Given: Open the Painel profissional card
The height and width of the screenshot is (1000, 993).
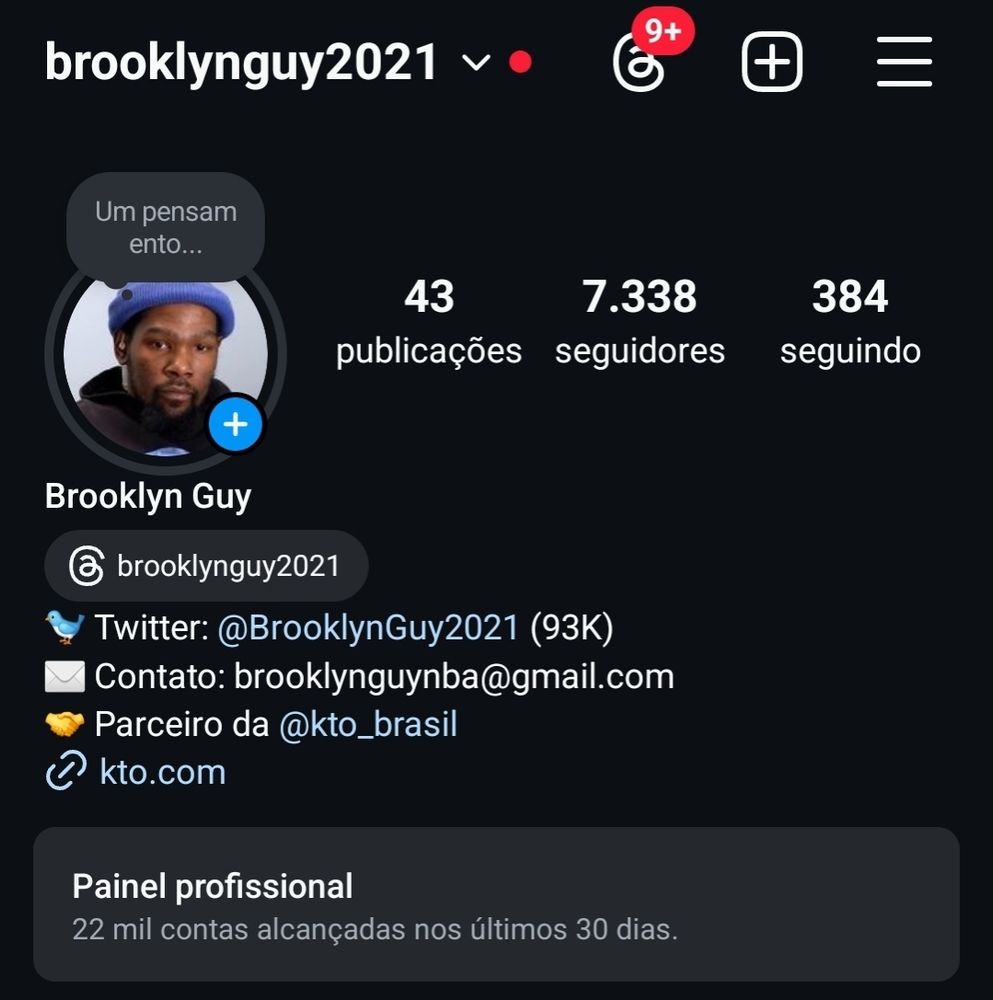Looking at the screenshot, I should coord(496,904).
